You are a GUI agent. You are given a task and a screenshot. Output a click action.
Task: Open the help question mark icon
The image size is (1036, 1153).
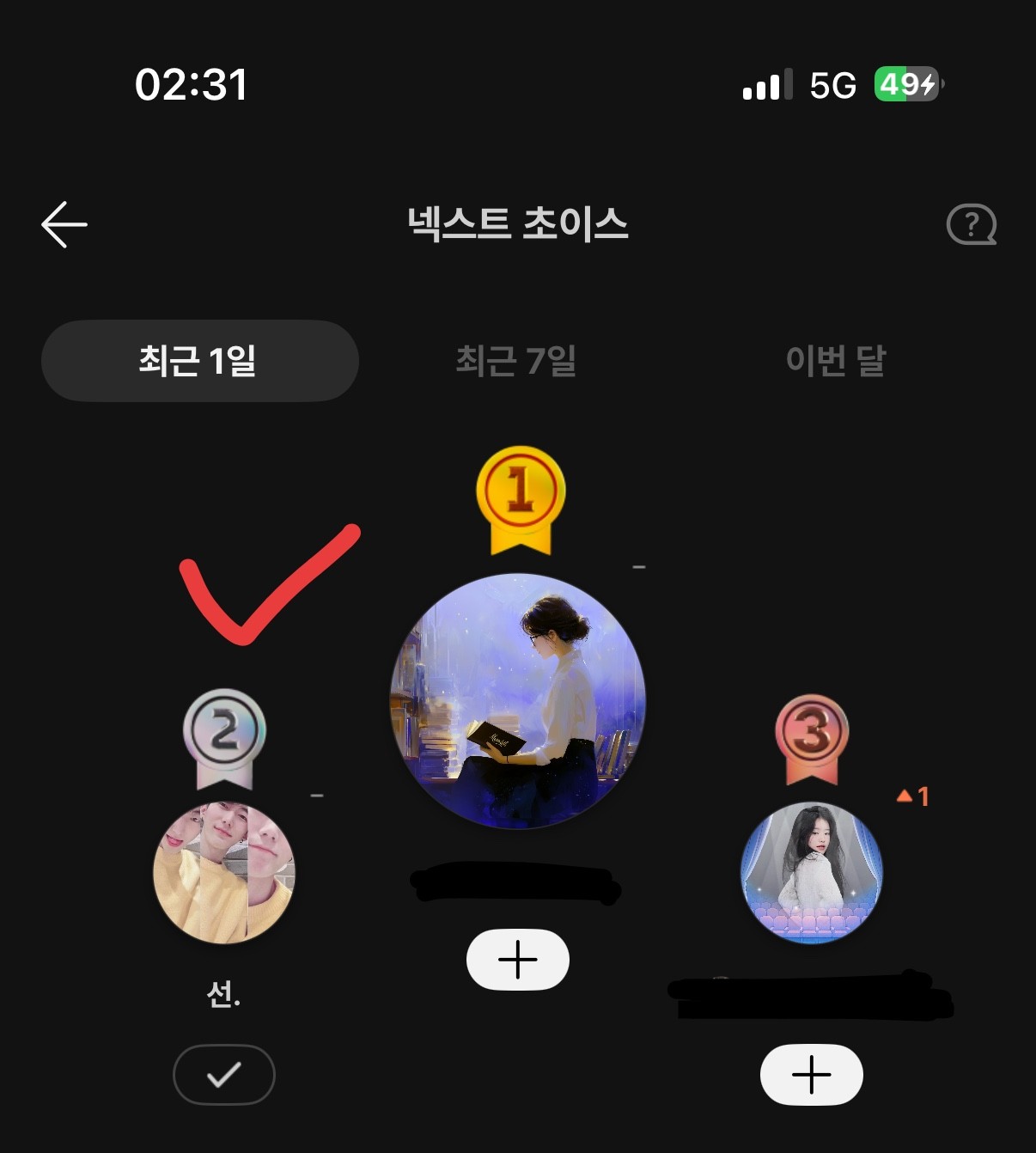coord(972,225)
